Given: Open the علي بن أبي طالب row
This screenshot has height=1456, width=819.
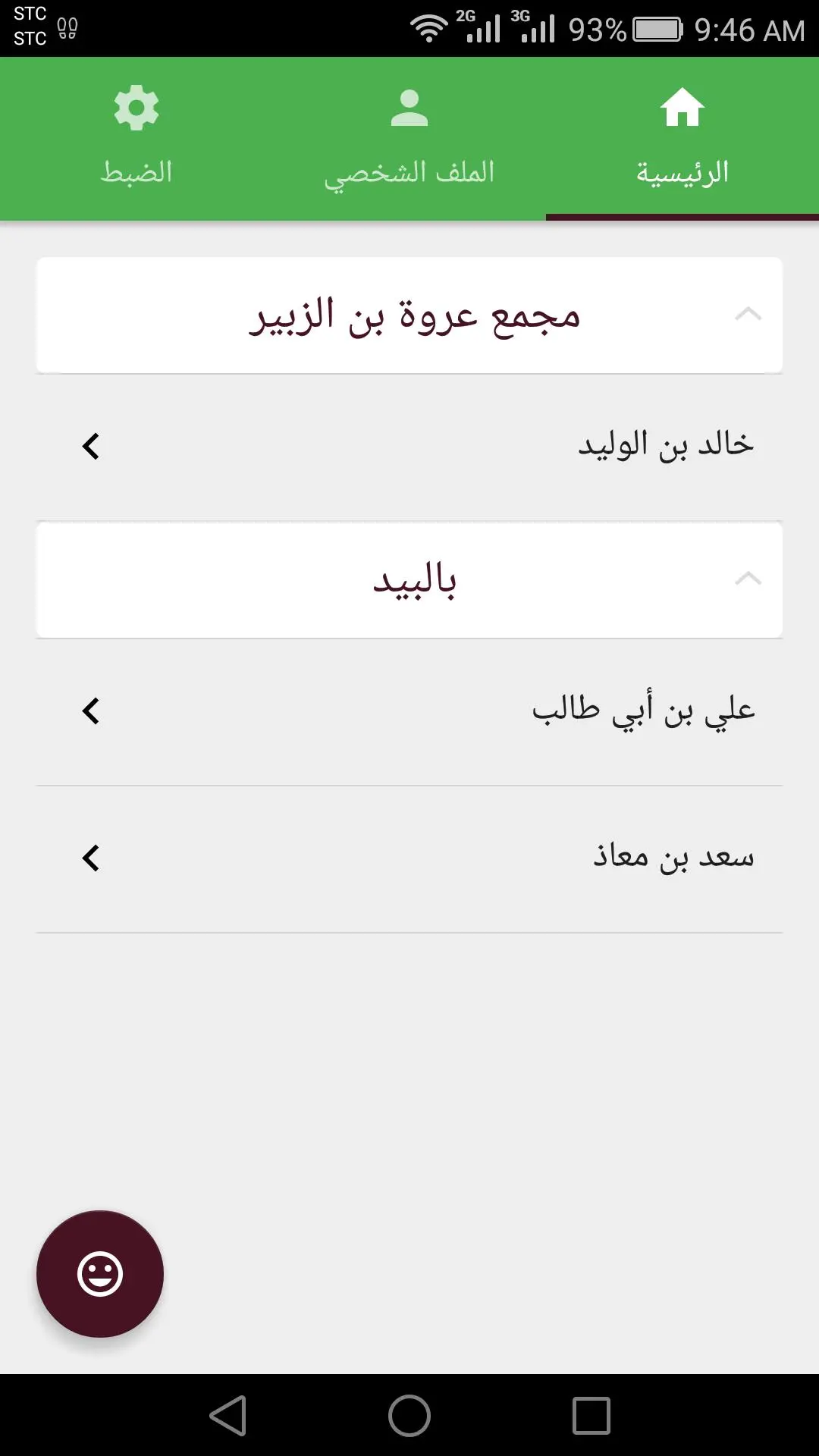Looking at the screenshot, I should point(409,711).
